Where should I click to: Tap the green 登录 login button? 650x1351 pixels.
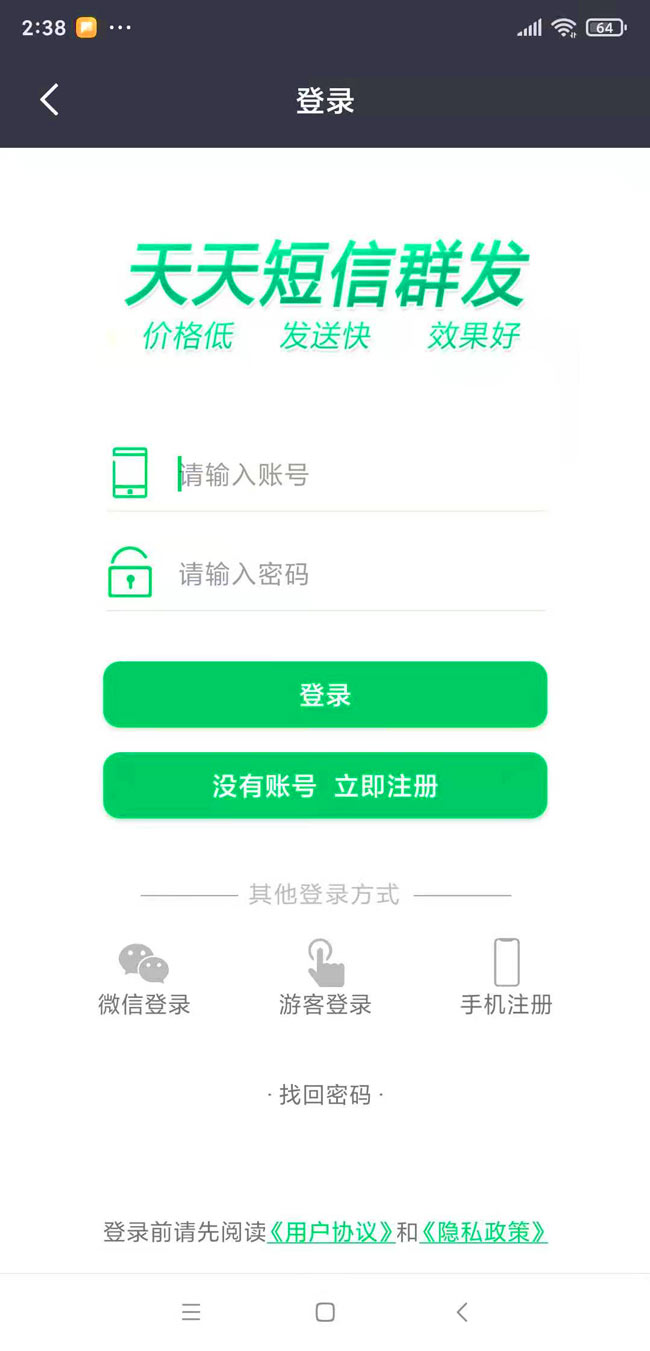[325, 695]
